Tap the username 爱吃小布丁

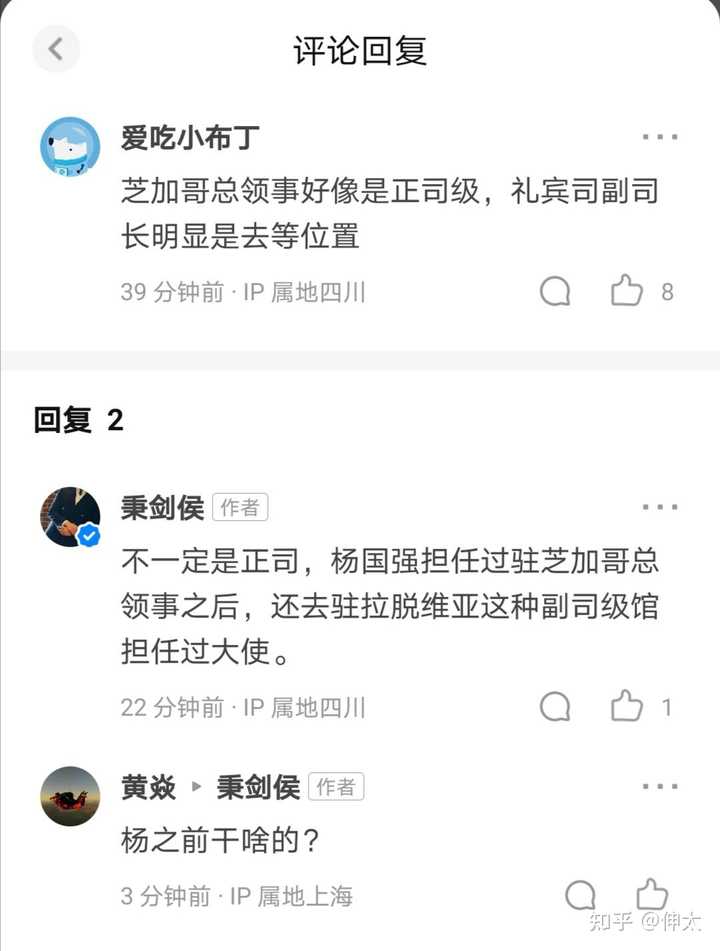(x=191, y=137)
